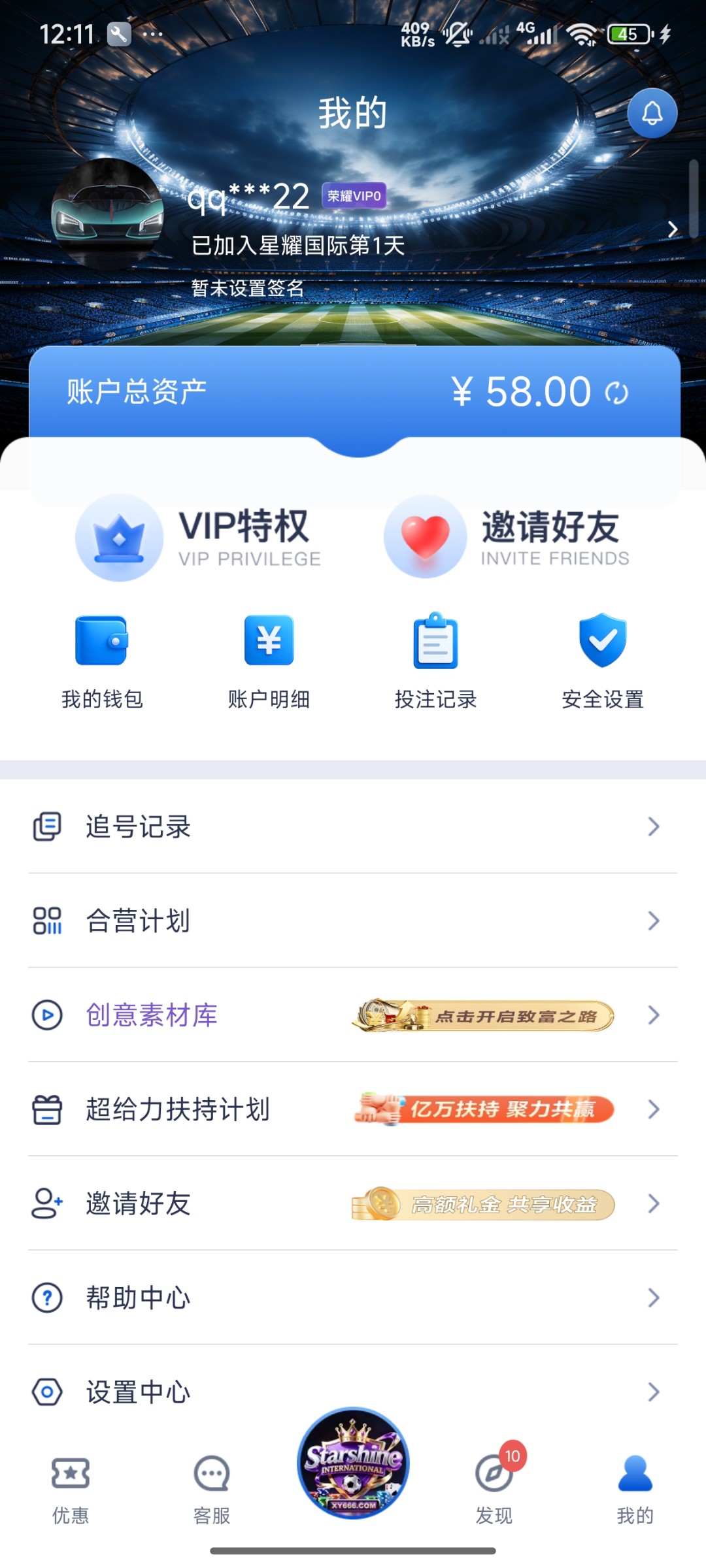
Task: Open the notifications bell
Action: pyautogui.click(x=652, y=114)
